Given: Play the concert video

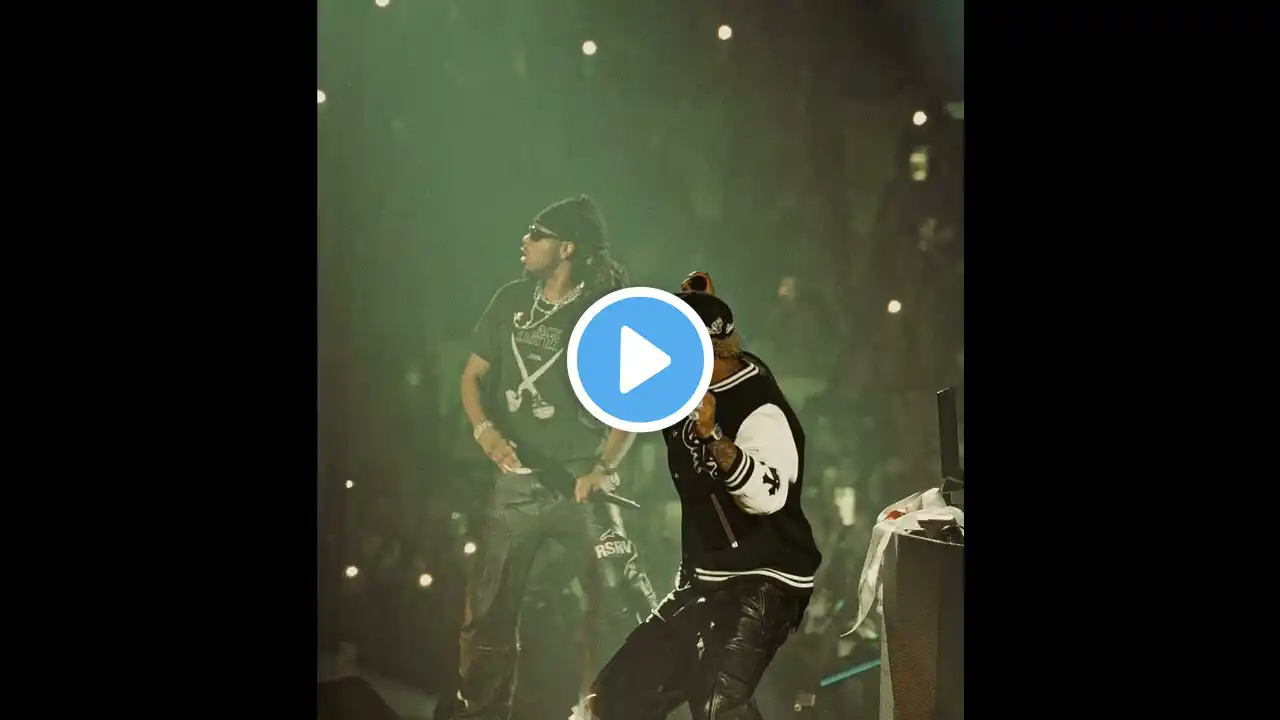Looking at the screenshot, I should point(640,360).
